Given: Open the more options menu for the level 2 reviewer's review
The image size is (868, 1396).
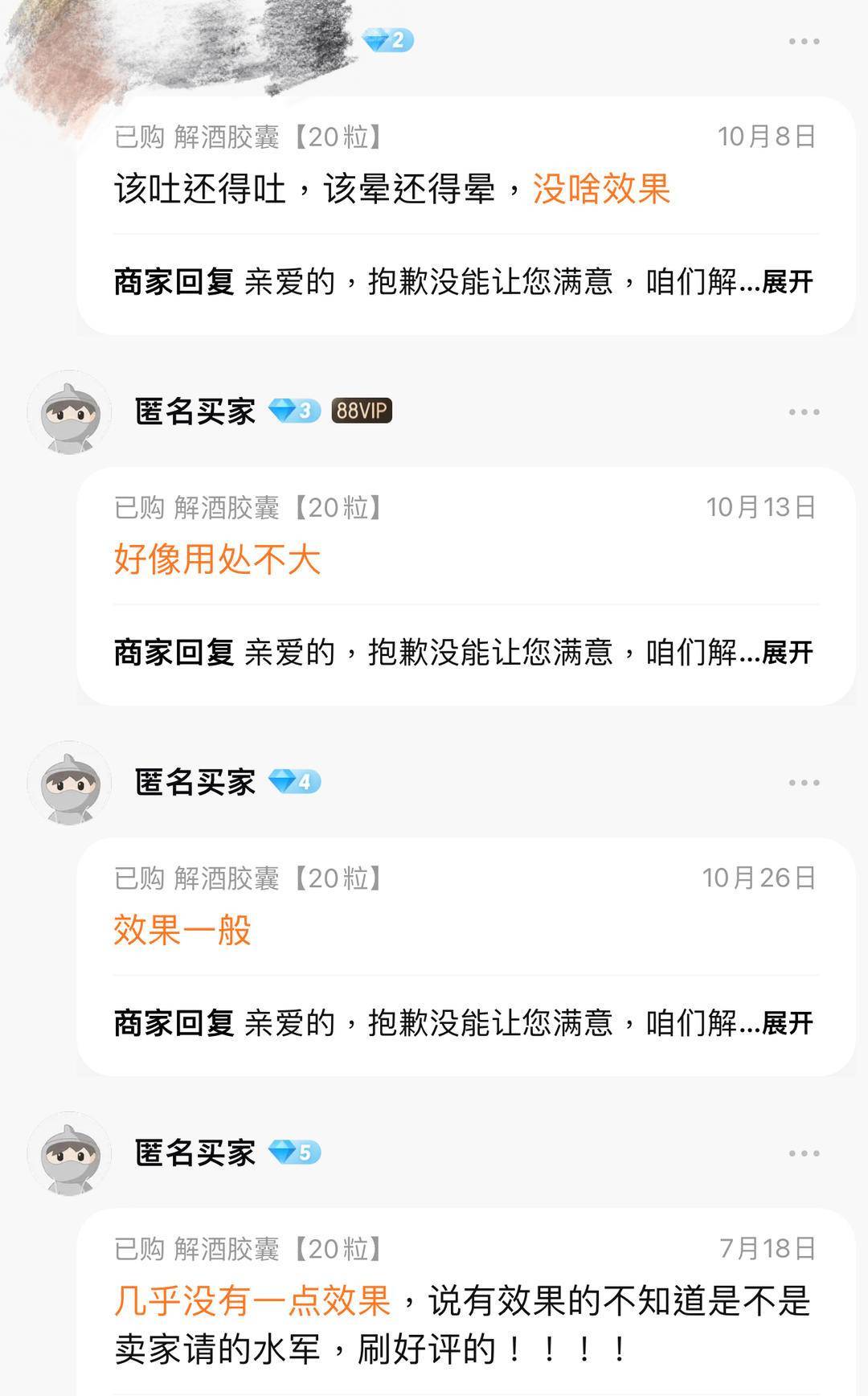Looking at the screenshot, I should coord(804,41).
